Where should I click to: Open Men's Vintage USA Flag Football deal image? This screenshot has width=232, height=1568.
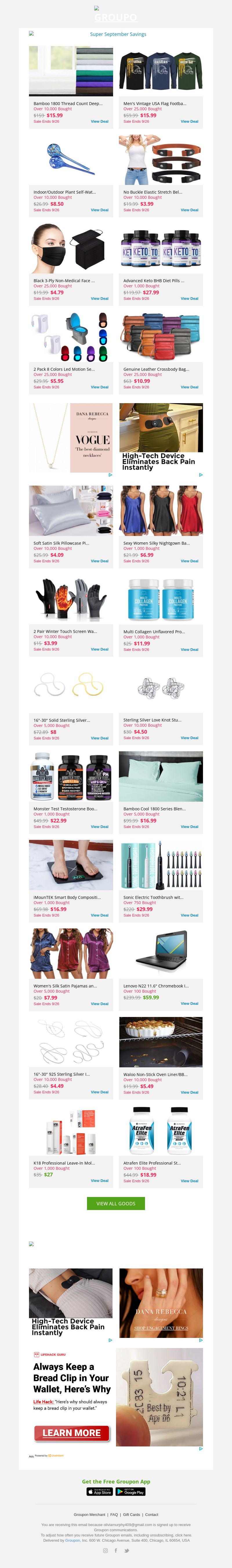(161, 71)
